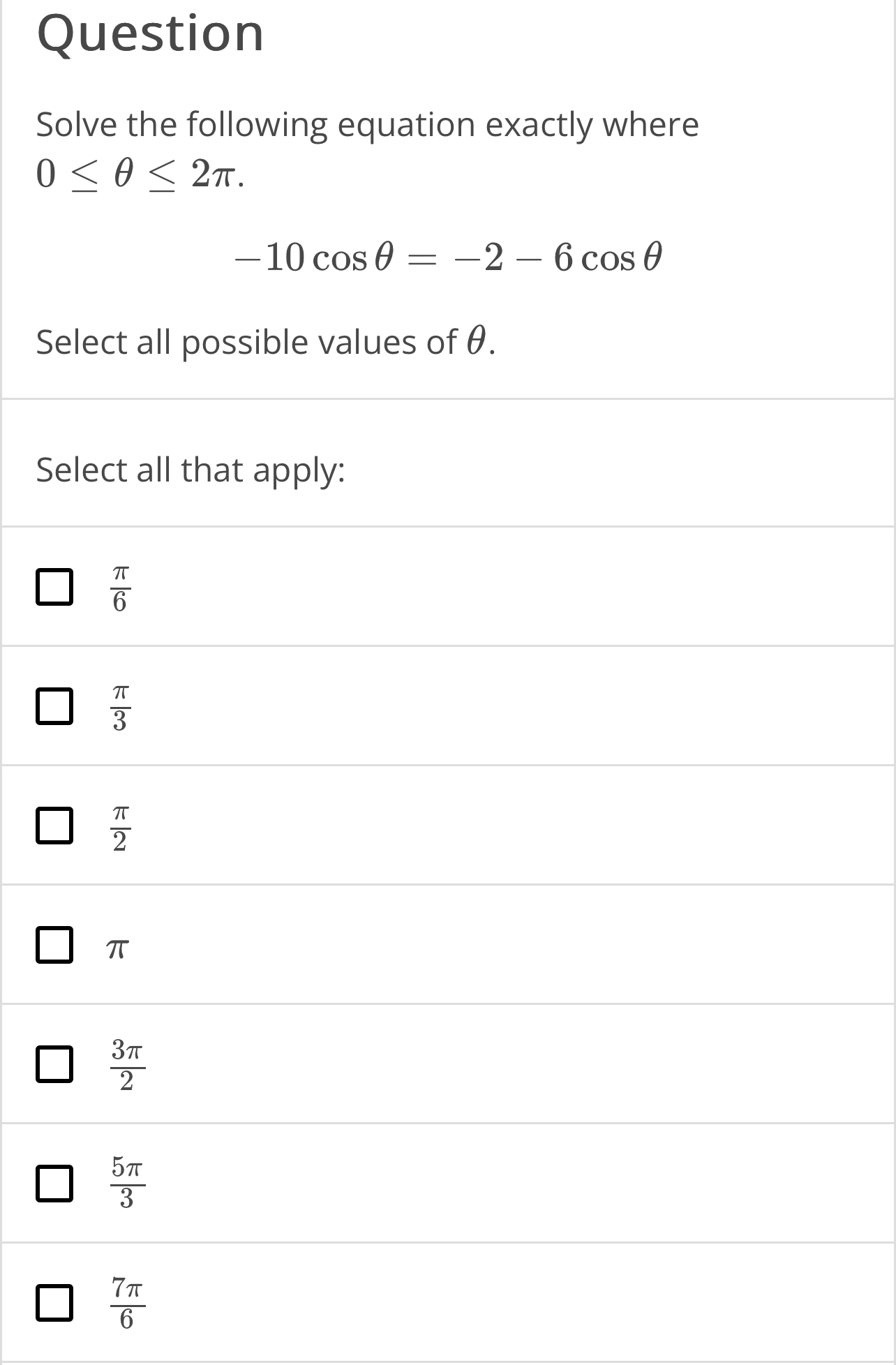Enable the checkbox next to π
Image resolution: width=896 pixels, height=1365 pixels.
54,947
